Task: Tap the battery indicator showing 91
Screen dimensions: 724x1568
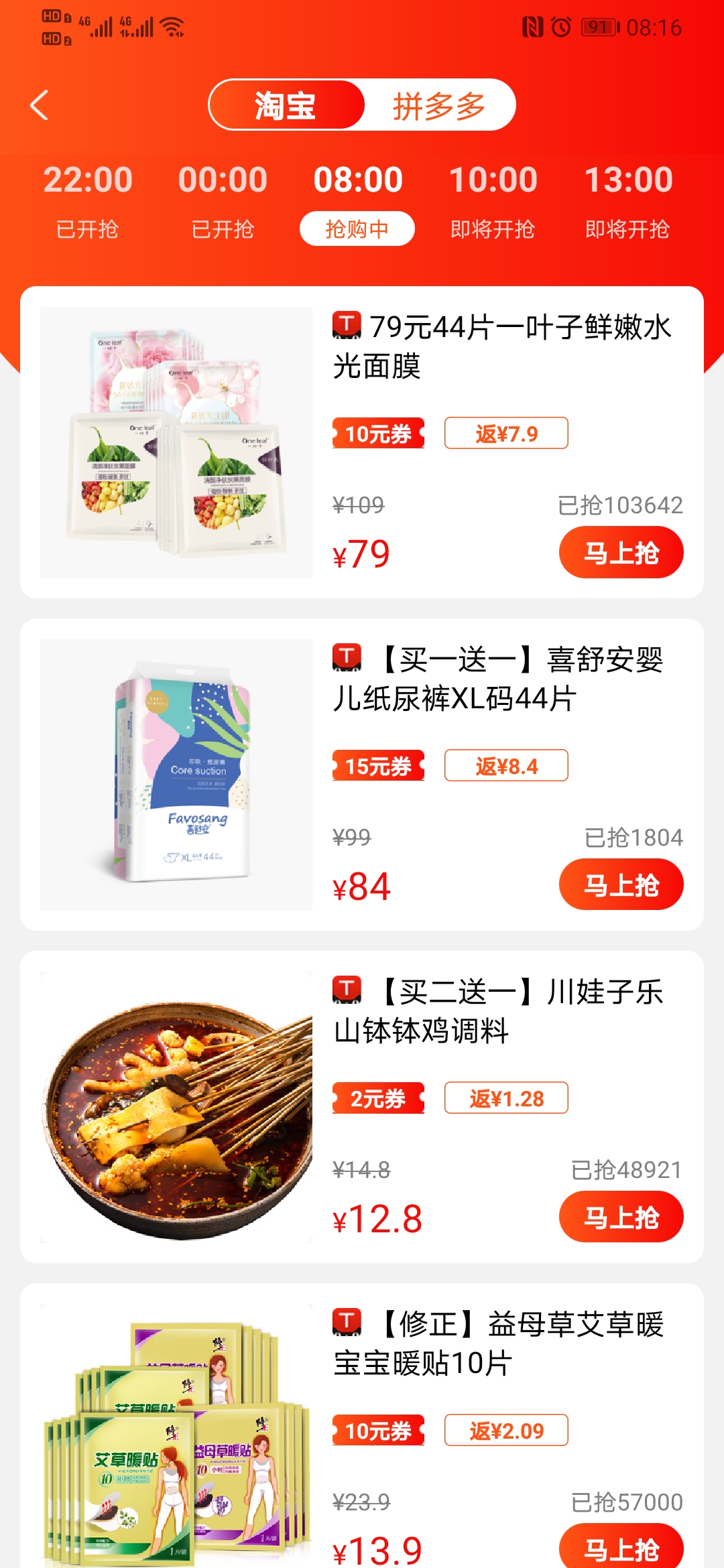Action: coord(599,27)
